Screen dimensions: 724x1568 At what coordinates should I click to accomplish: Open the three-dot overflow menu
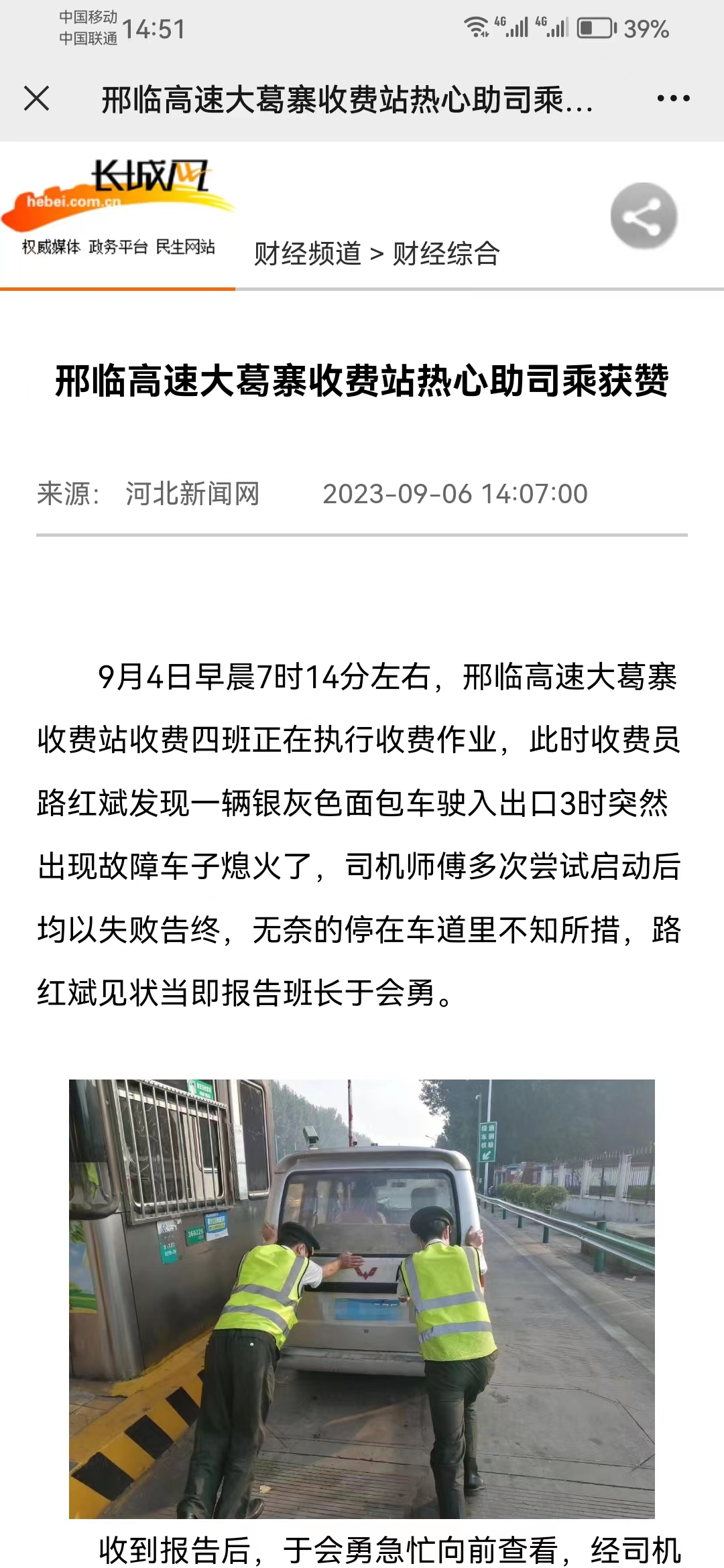tap(673, 99)
